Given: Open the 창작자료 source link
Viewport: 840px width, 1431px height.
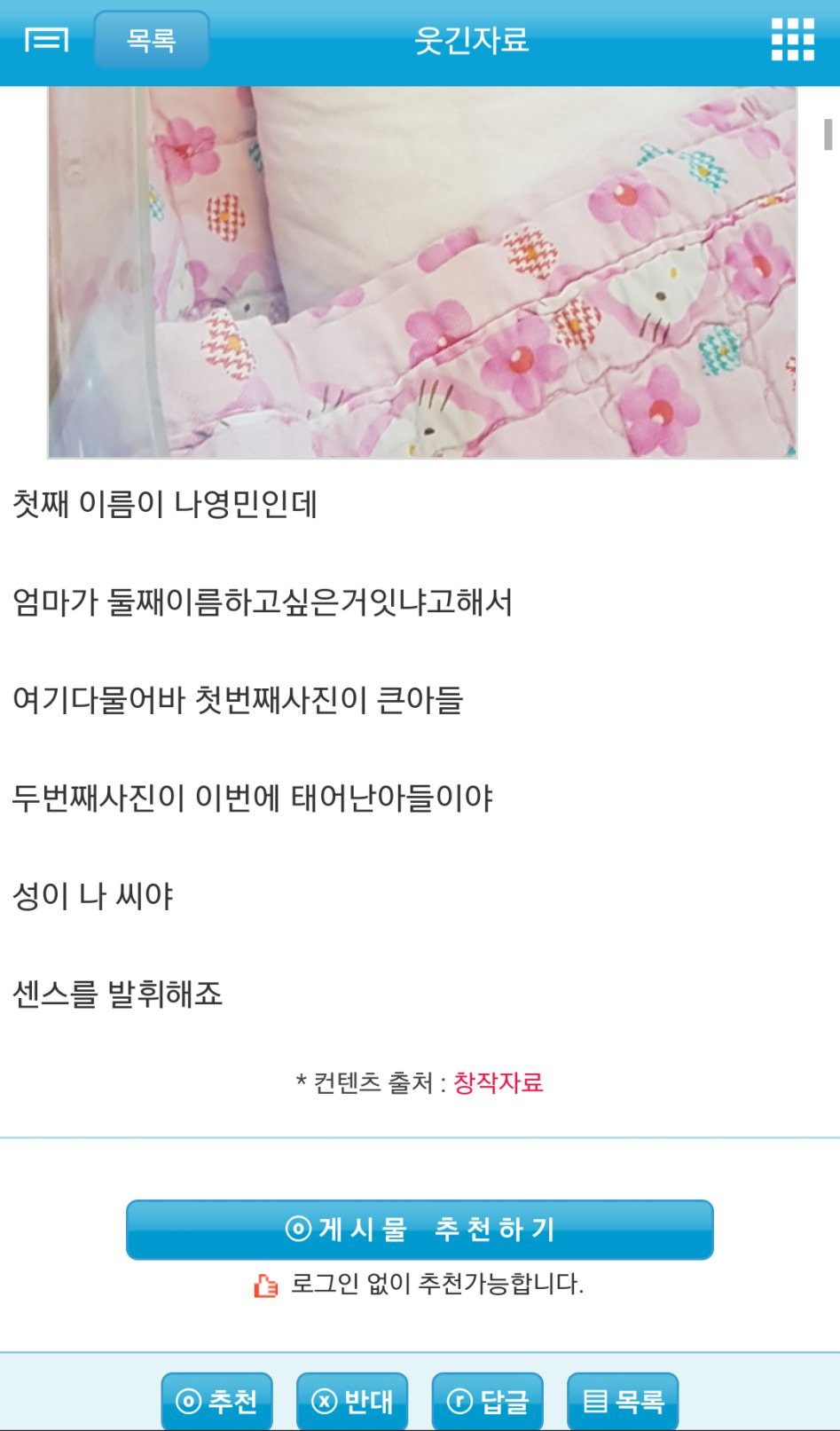Looking at the screenshot, I should 498,1083.
